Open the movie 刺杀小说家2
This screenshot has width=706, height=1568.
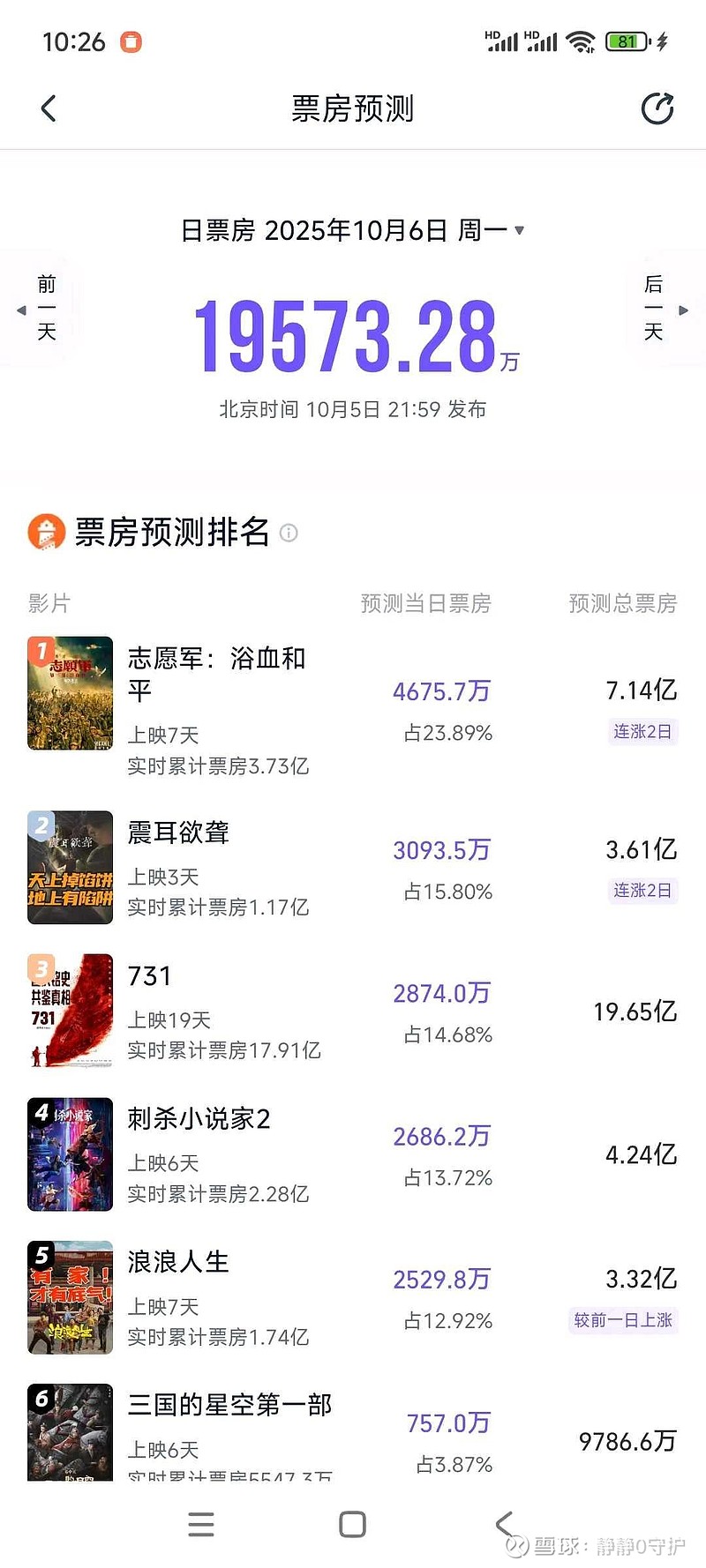pos(199,1119)
